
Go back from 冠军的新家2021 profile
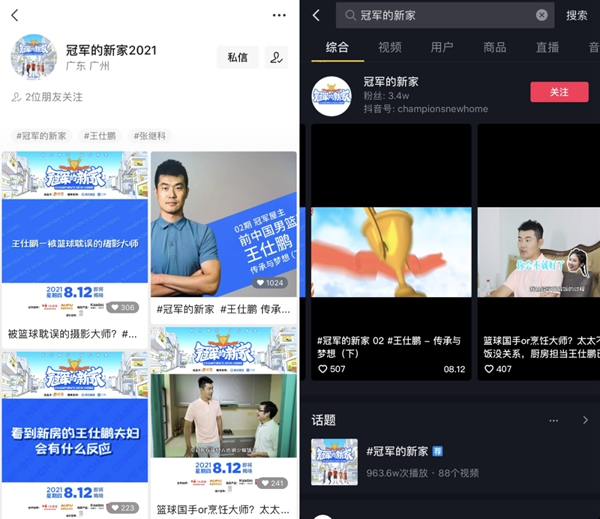[x=14, y=15]
